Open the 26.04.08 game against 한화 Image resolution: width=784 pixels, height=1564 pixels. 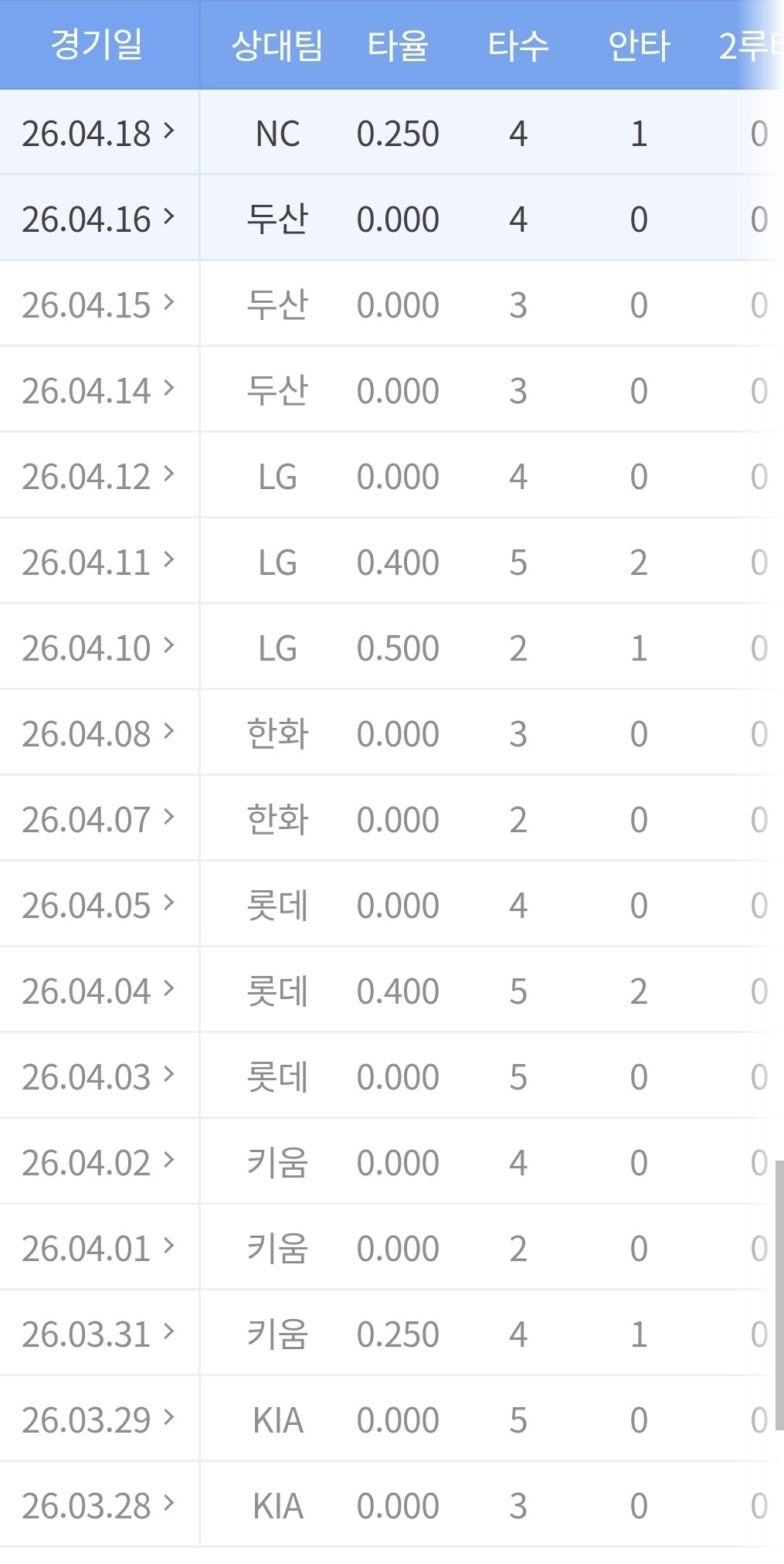click(x=98, y=734)
